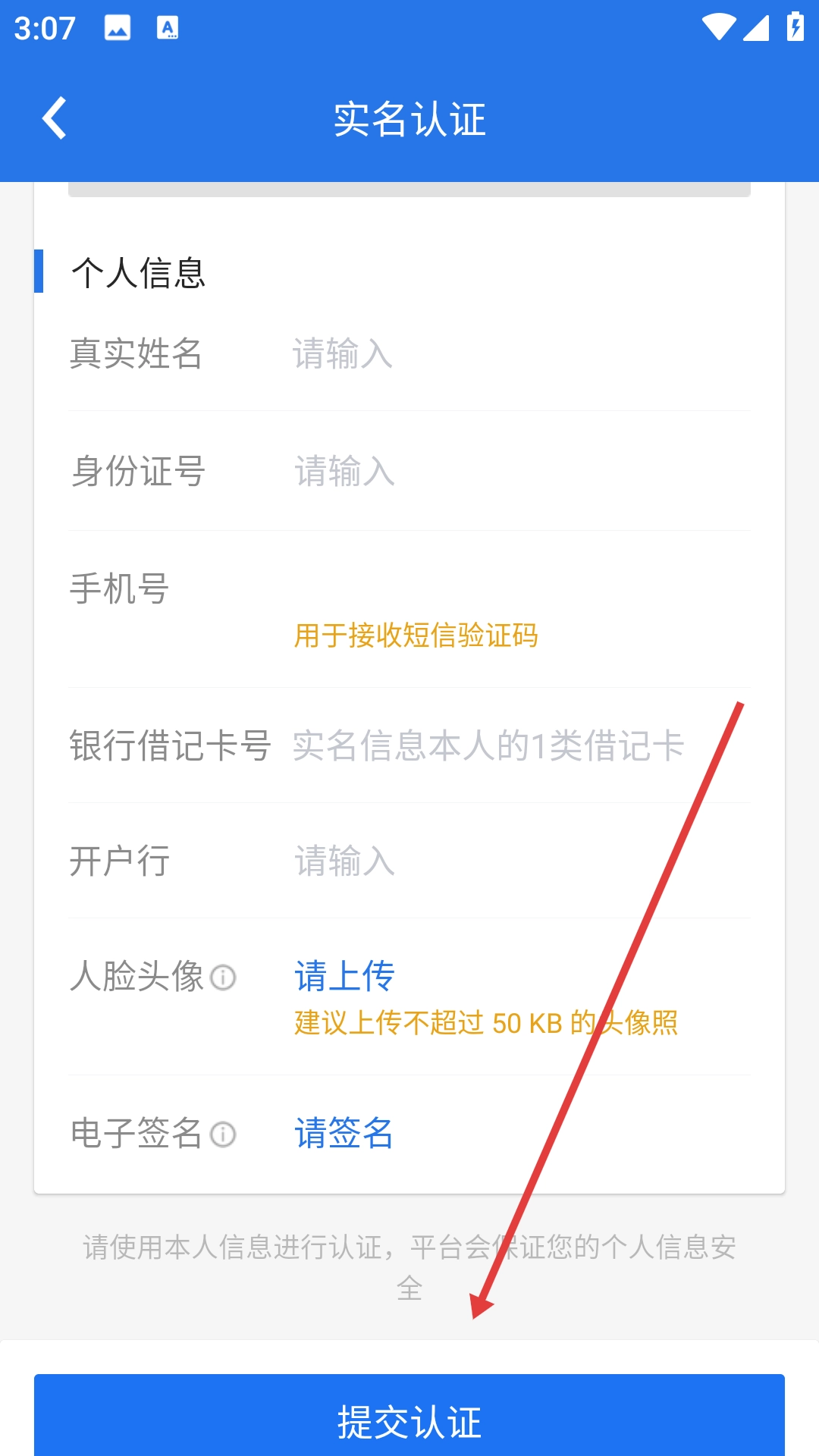Screen dimensions: 819x1456
Task: Go back from 实名认证 page
Action: click(x=55, y=118)
